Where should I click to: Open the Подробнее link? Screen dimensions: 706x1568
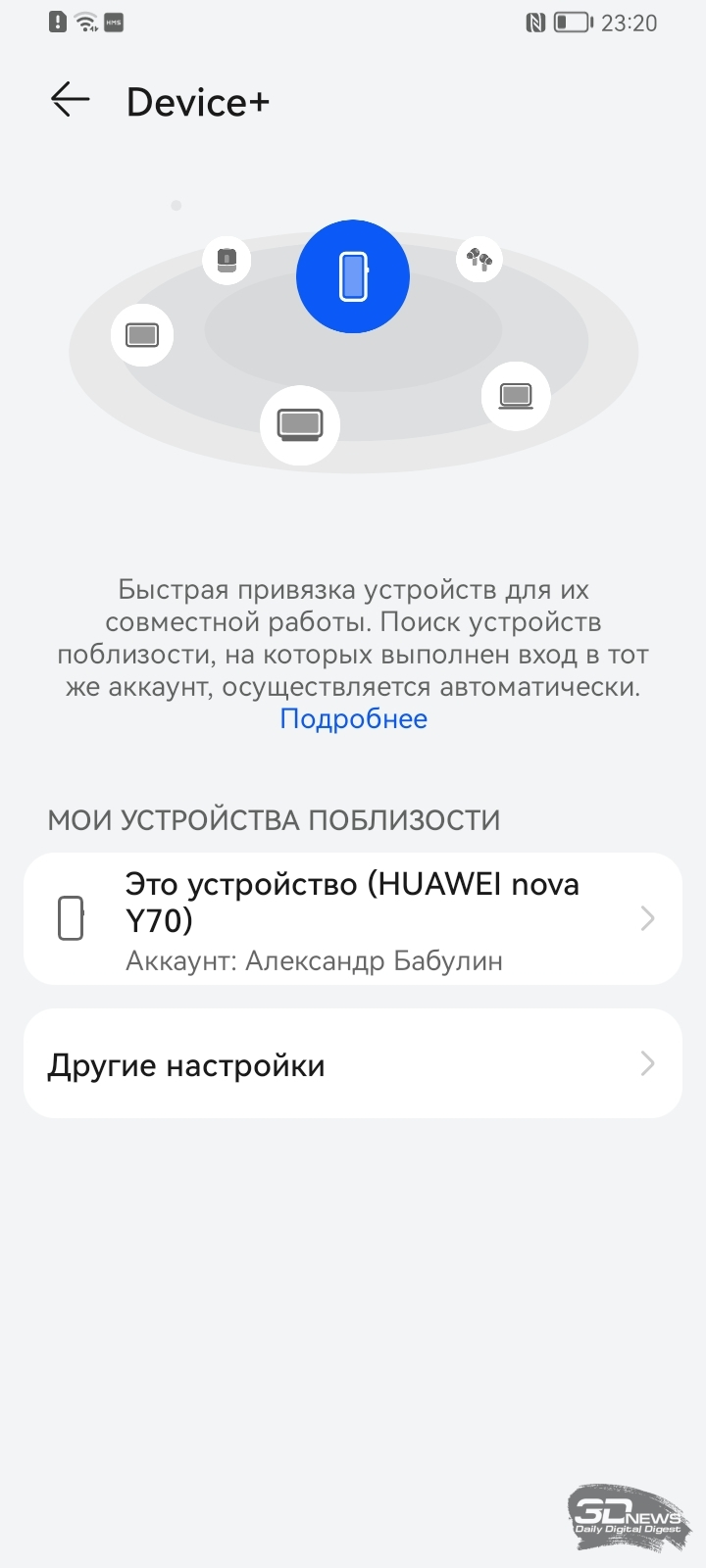click(353, 719)
